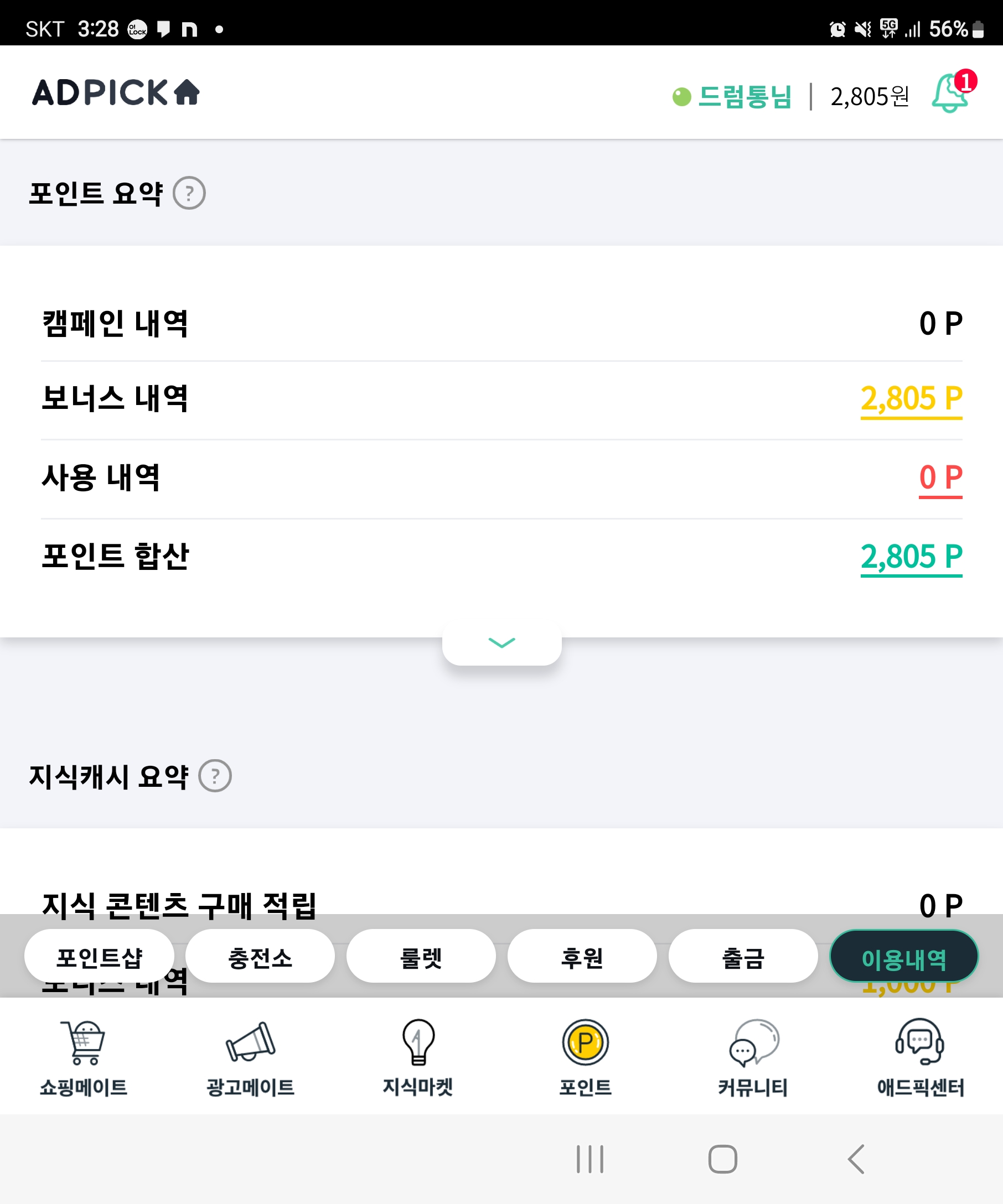View the 사용 내역 0 P details
This screenshot has height=1204, width=1003.
(940, 478)
